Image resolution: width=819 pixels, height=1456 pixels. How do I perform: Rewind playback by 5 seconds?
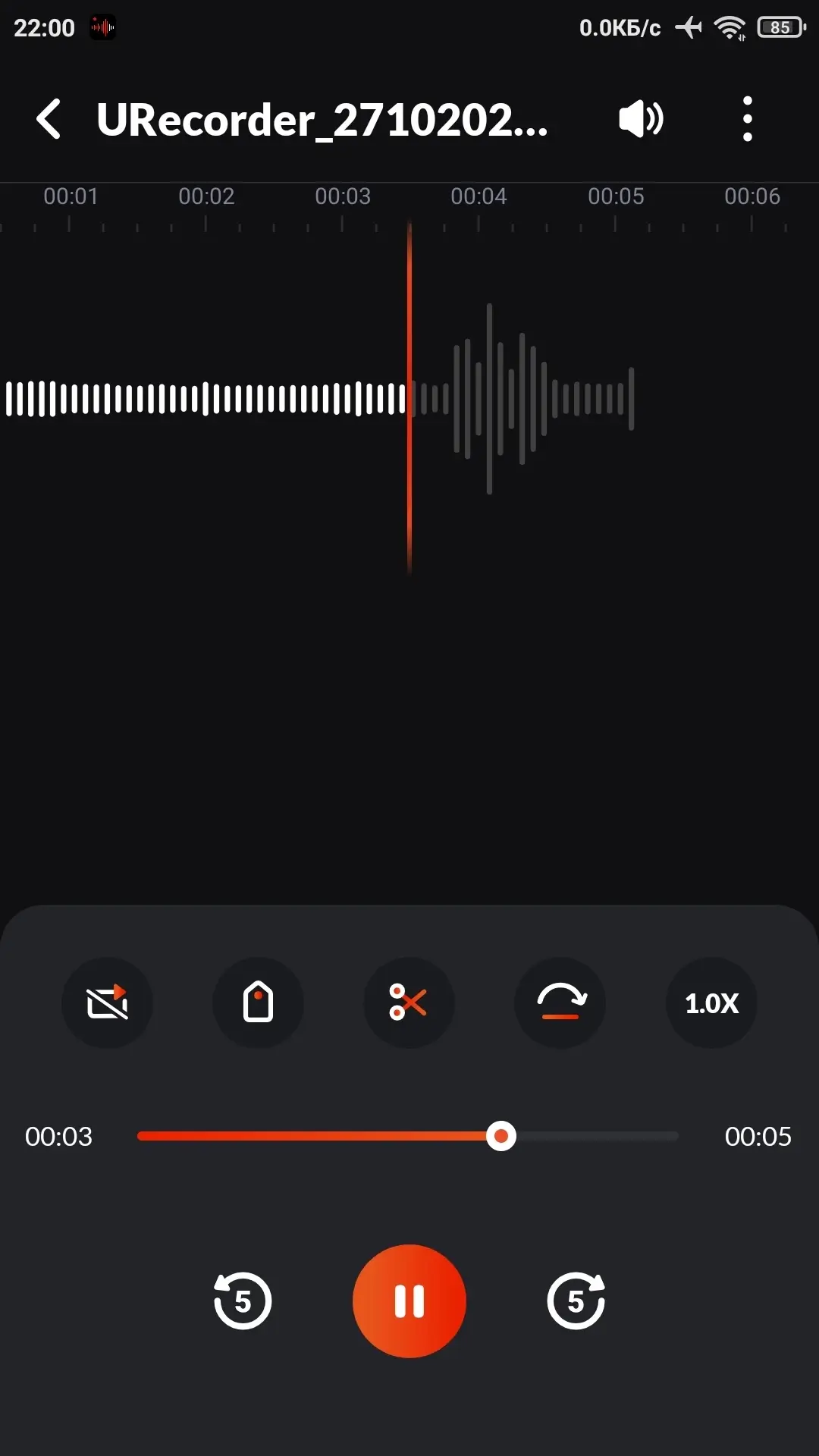click(x=243, y=1301)
